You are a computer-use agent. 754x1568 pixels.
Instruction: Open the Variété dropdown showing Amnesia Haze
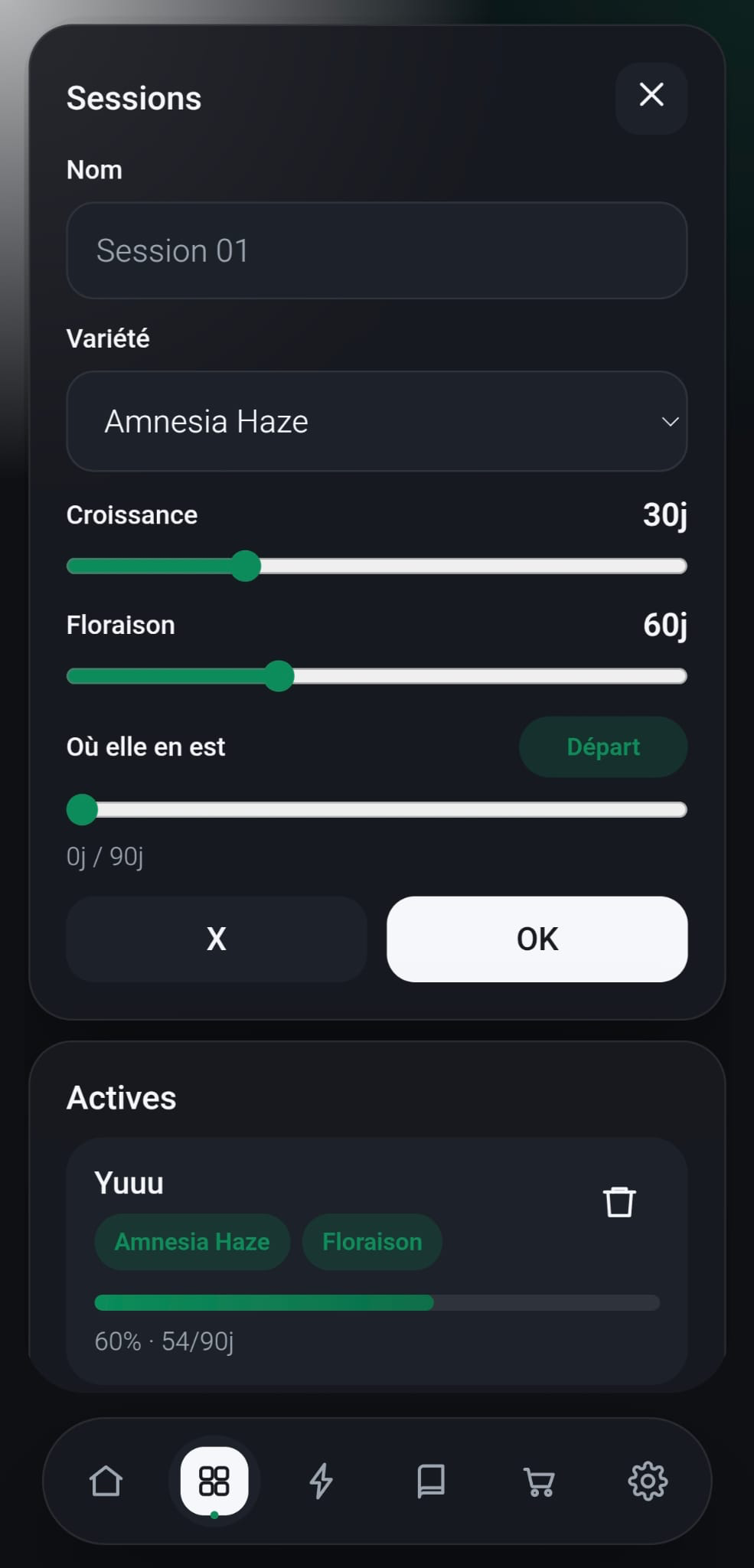click(x=377, y=421)
